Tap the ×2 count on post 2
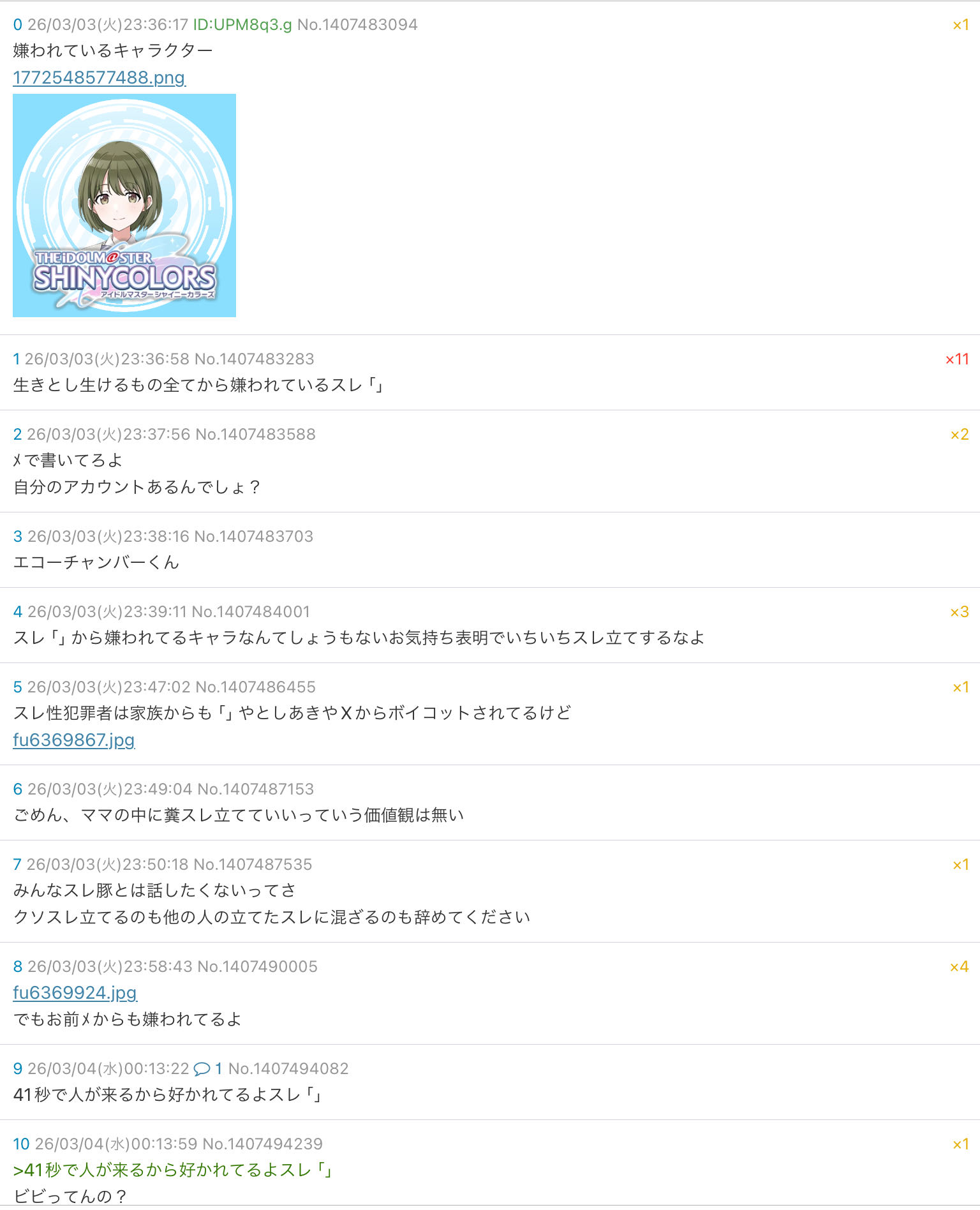The image size is (980, 1210). (x=959, y=435)
